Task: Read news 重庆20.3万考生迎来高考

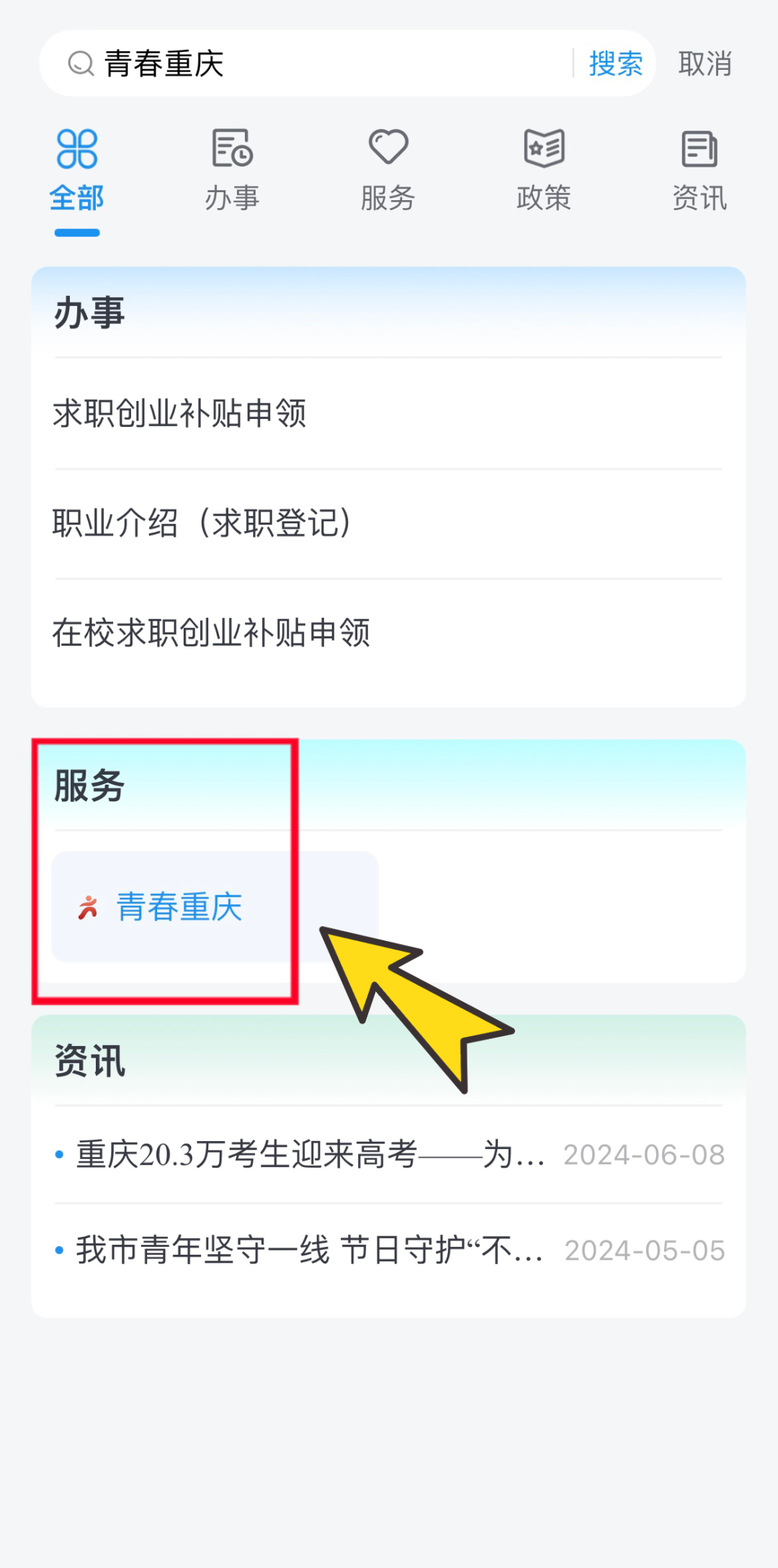Action: click(310, 1155)
